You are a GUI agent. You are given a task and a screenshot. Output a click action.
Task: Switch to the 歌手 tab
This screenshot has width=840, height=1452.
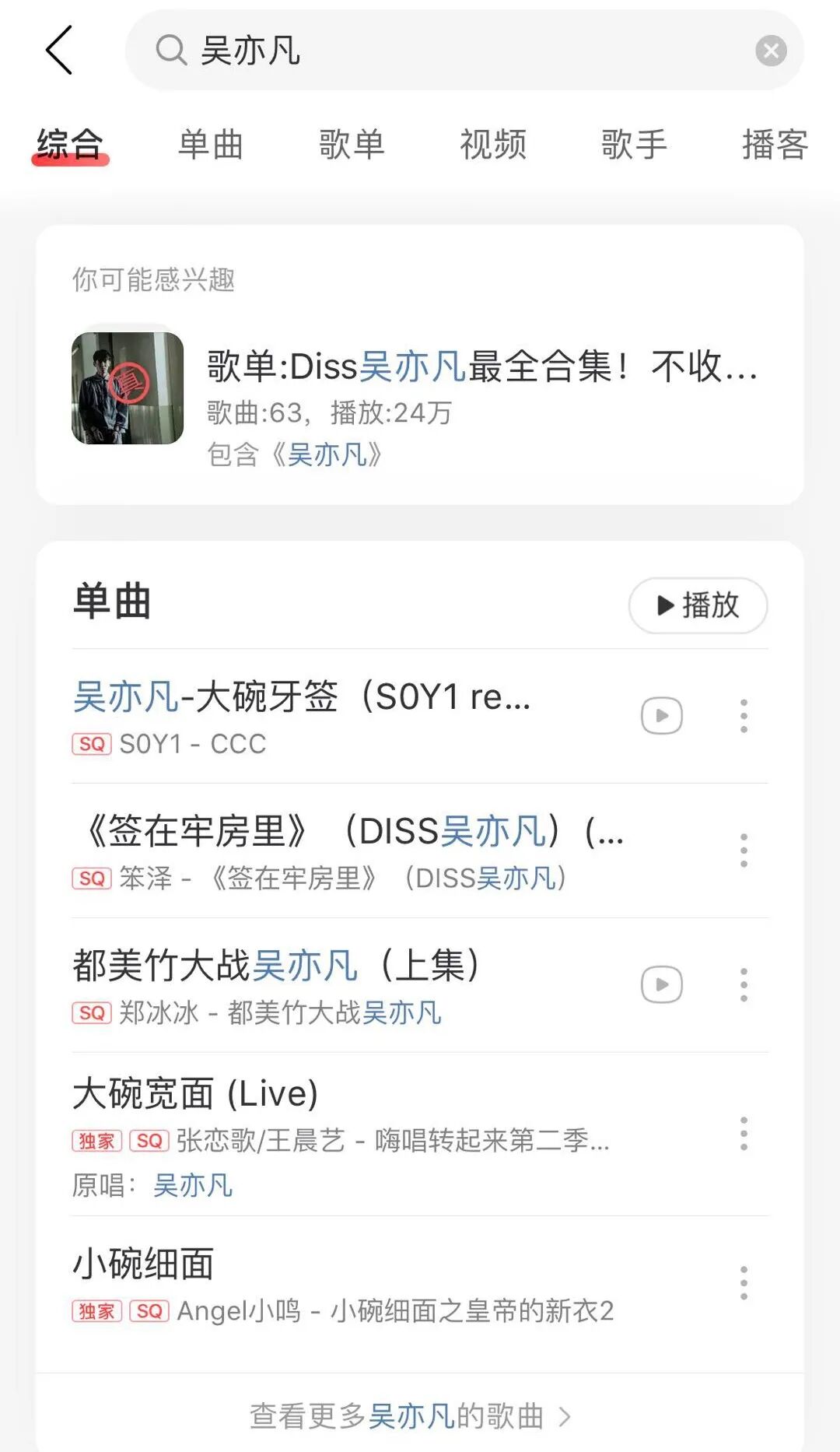coord(634,145)
